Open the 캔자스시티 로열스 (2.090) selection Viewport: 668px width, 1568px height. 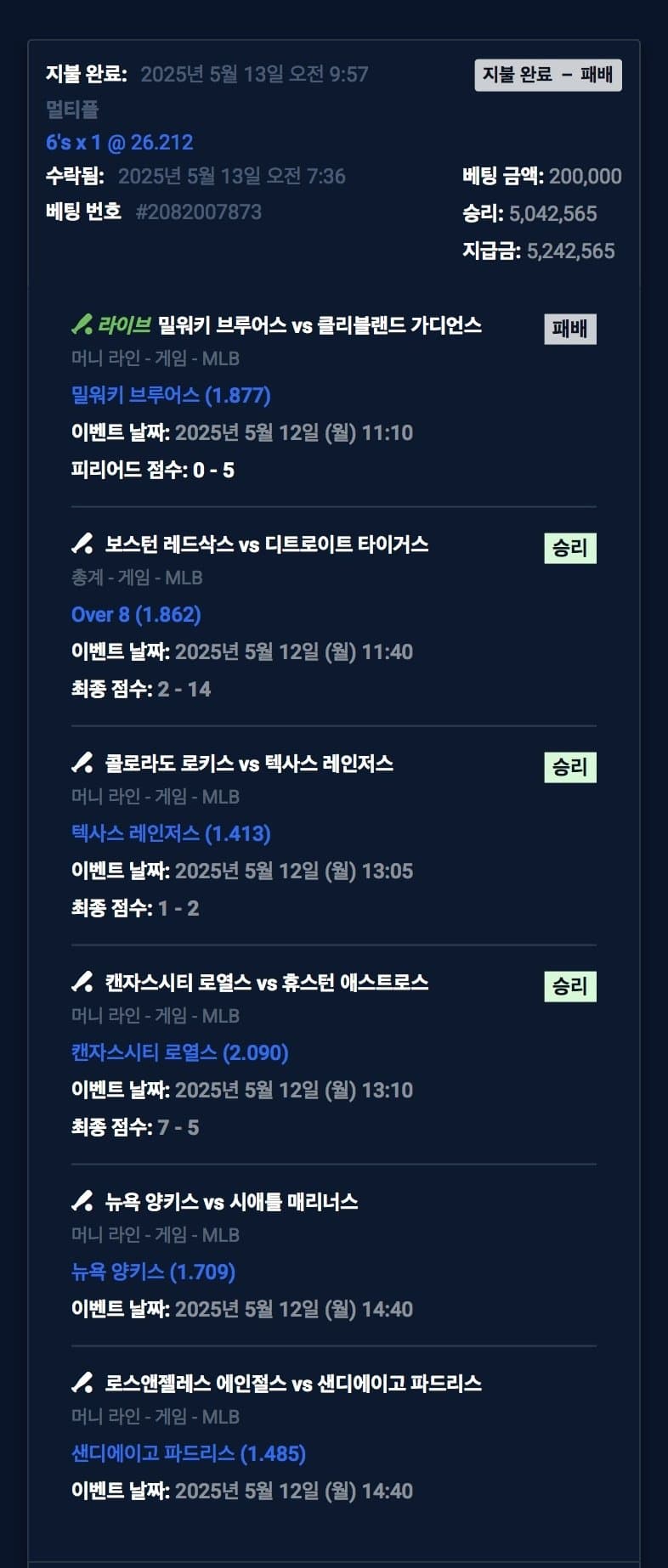pyautogui.click(x=179, y=1052)
